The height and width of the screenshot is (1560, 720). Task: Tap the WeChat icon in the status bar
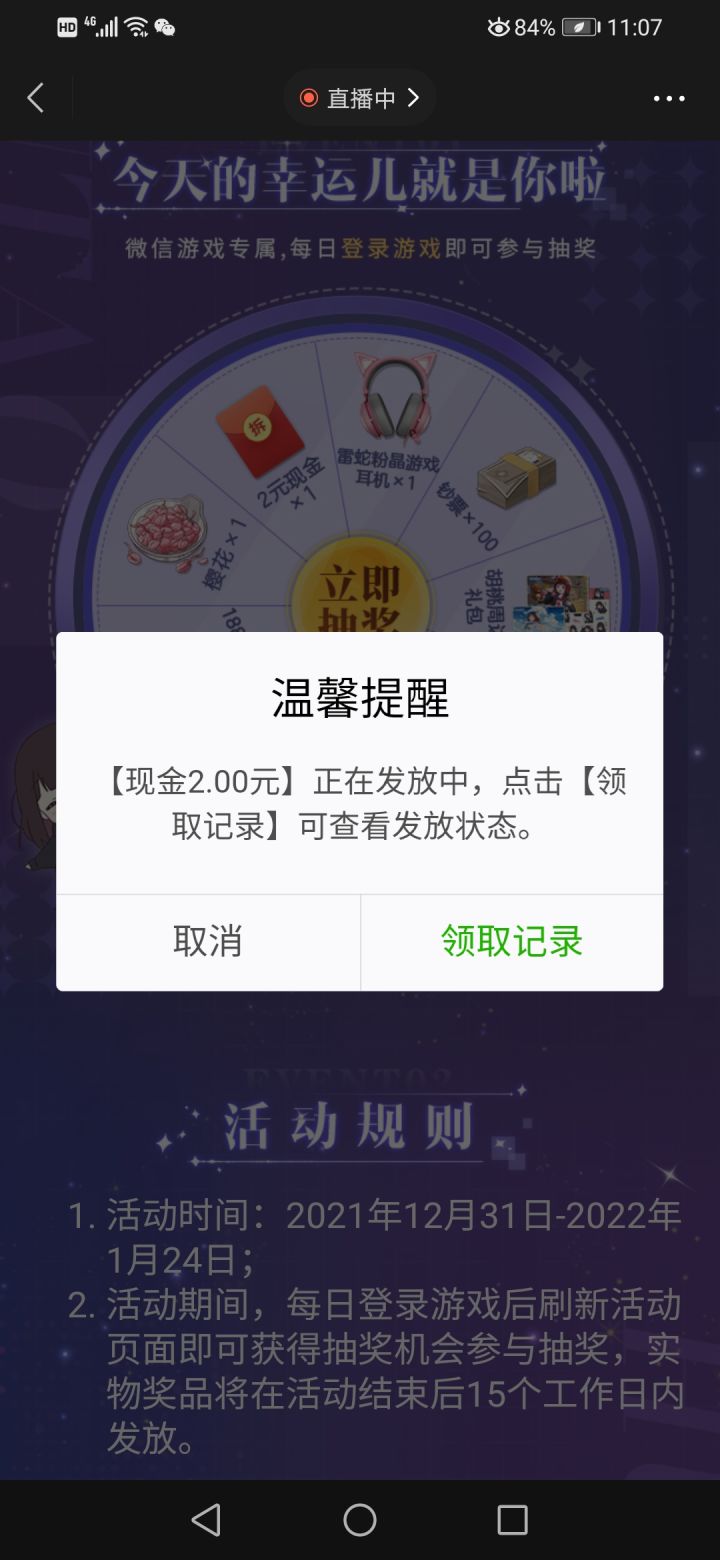click(166, 28)
